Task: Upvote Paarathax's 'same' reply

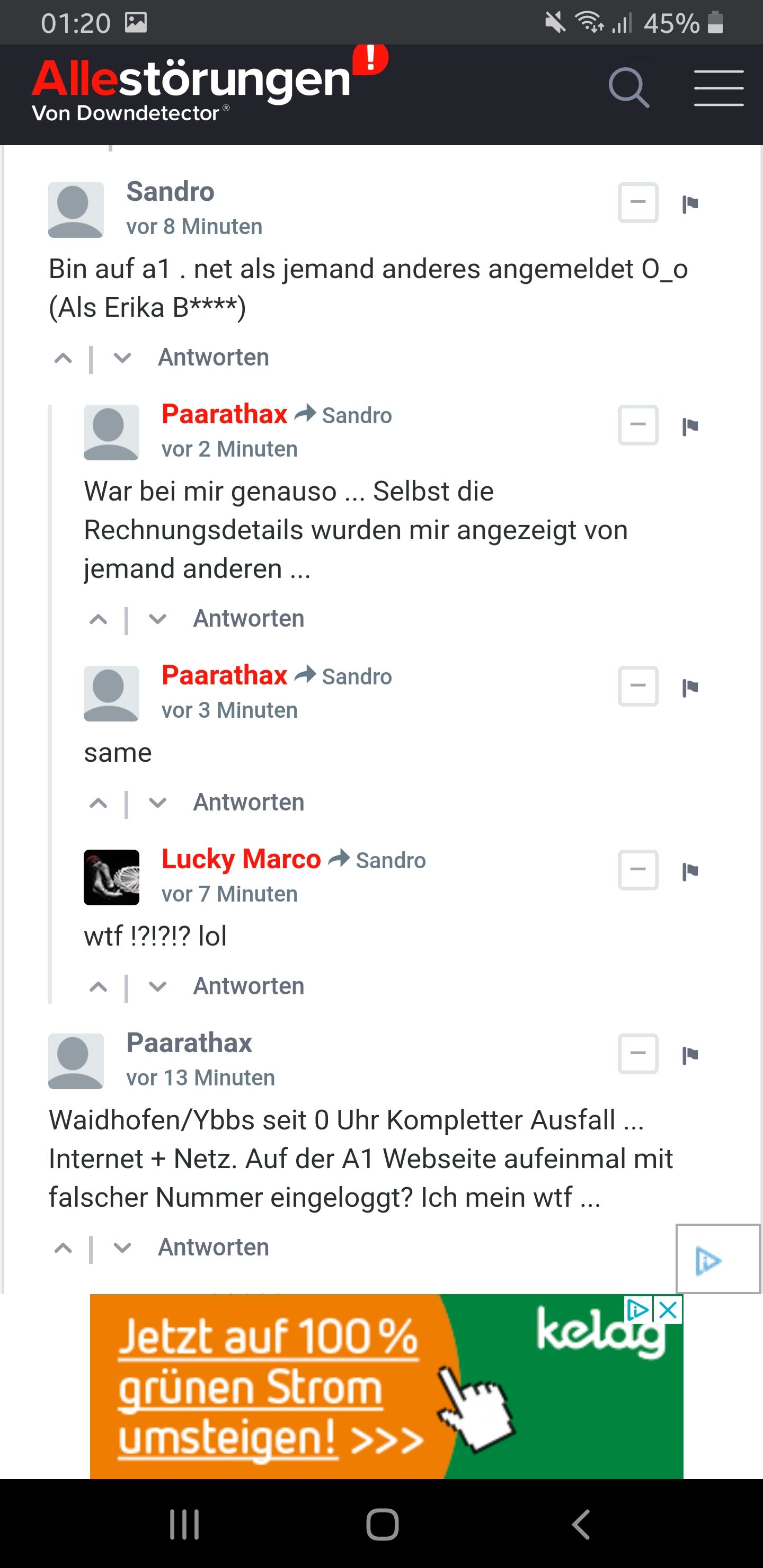Action: [x=99, y=803]
